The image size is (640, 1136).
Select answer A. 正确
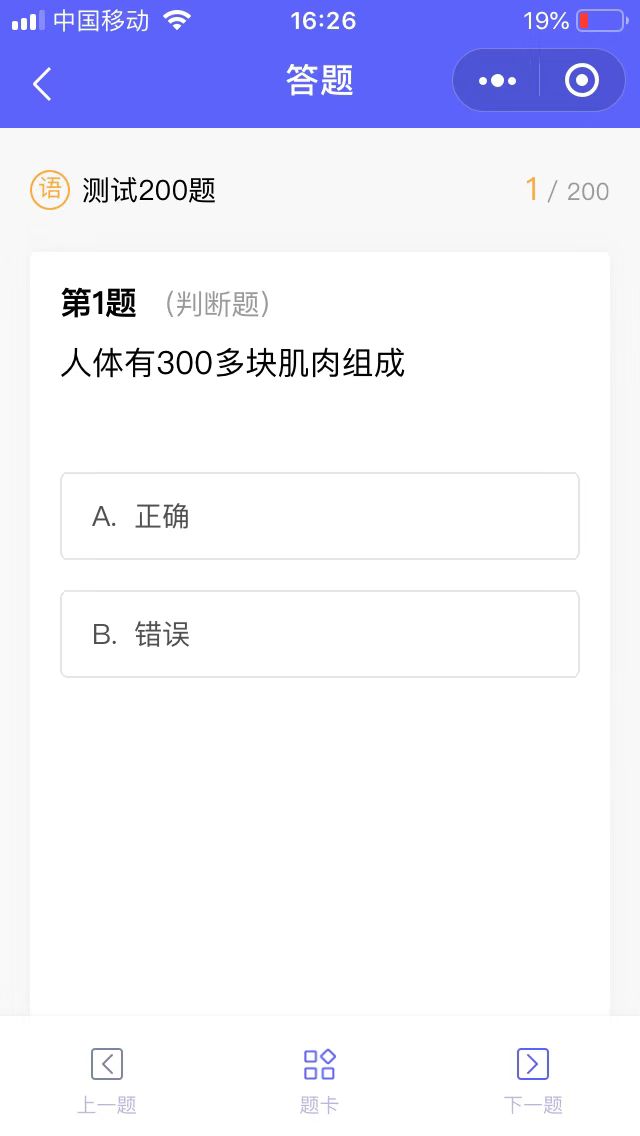pos(320,516)
